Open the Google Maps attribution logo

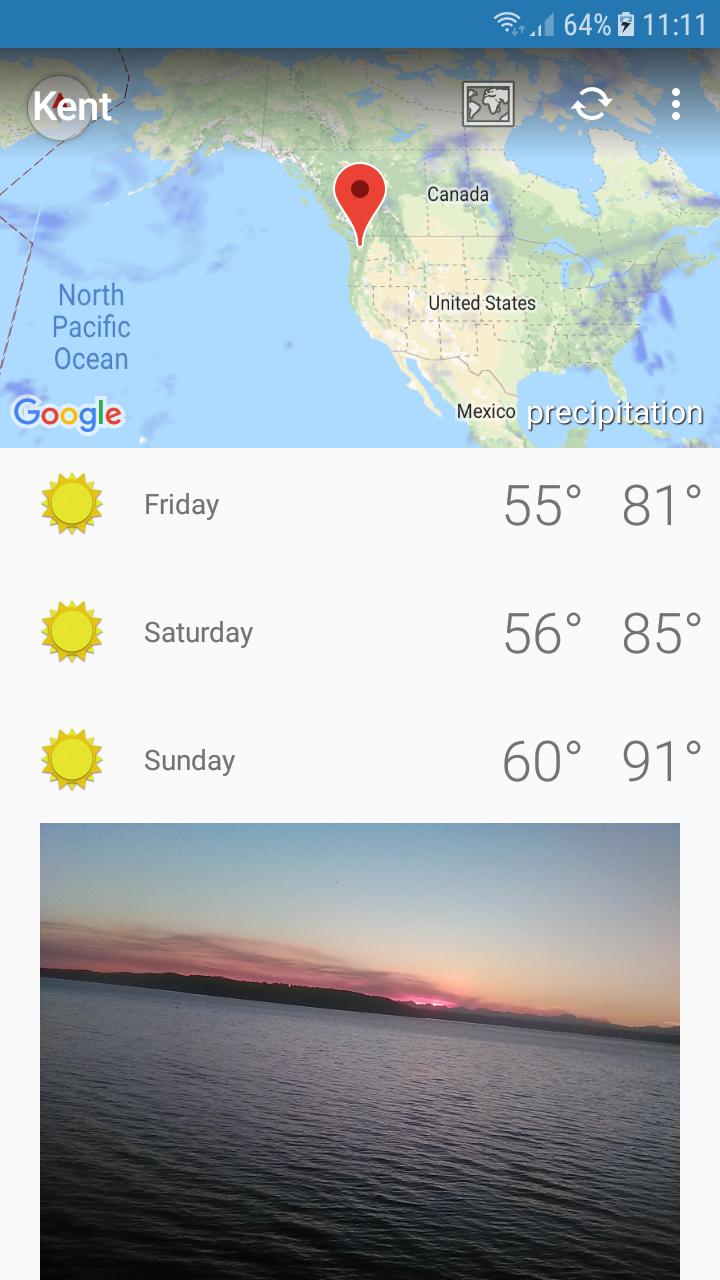66,413
